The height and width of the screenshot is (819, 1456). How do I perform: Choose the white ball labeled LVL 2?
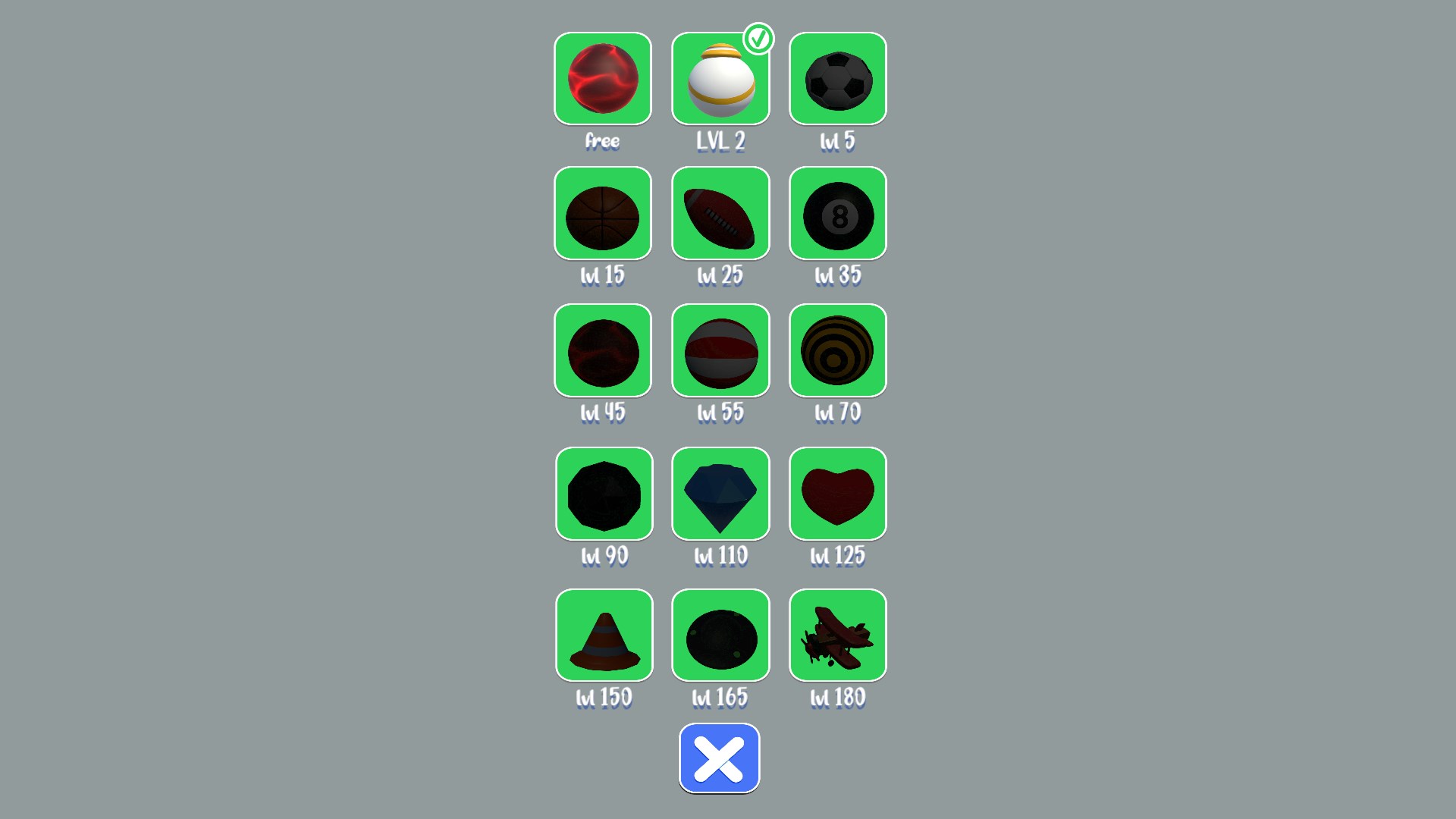(720, 79)
